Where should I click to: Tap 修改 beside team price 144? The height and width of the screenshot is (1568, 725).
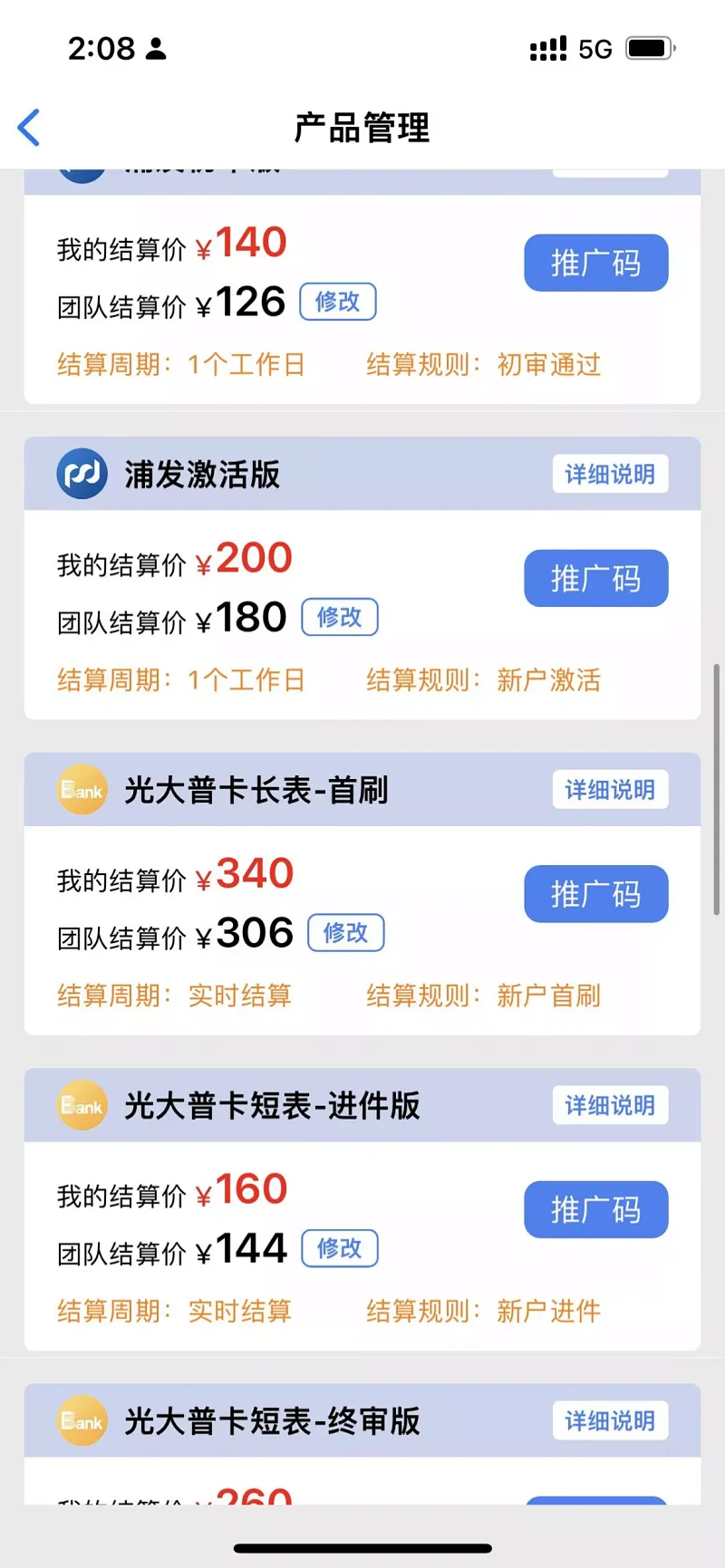pyautogui.click(x=340, y=1248)
